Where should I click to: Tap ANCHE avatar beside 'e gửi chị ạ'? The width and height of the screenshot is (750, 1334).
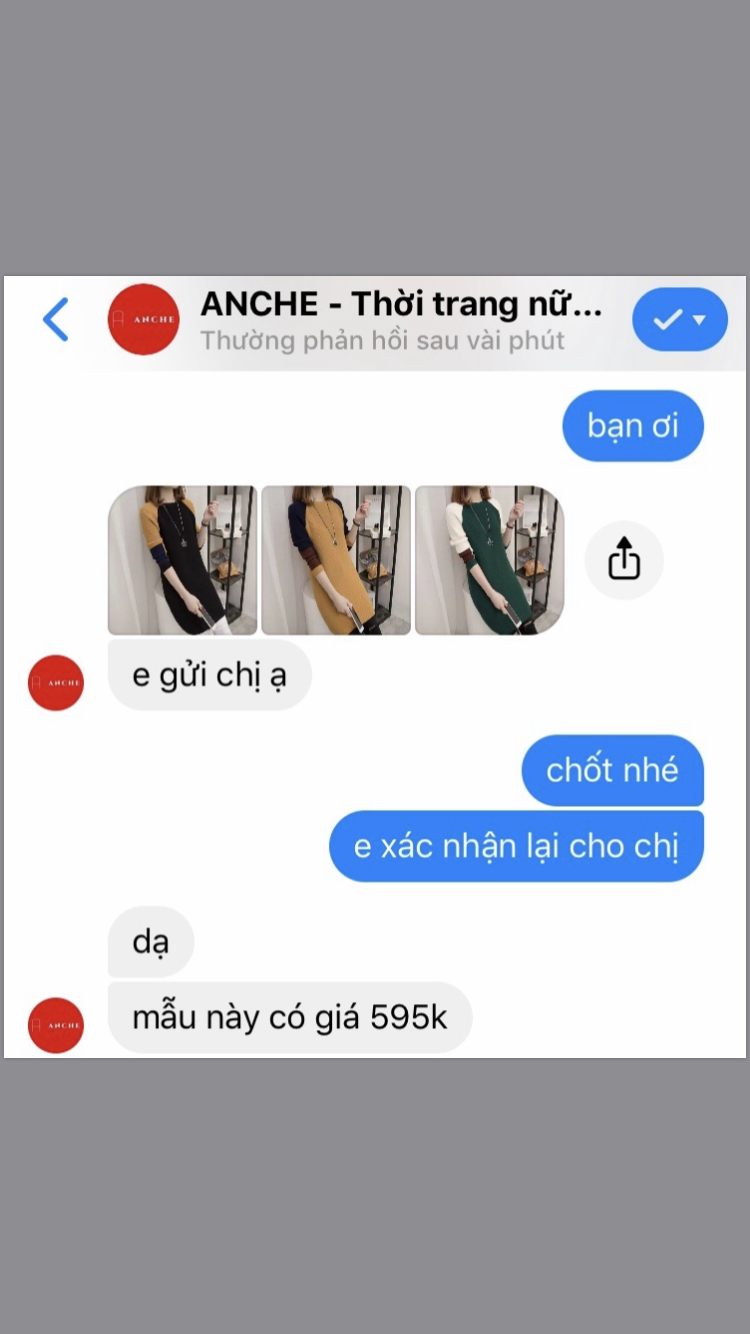[x=56, y=683]
